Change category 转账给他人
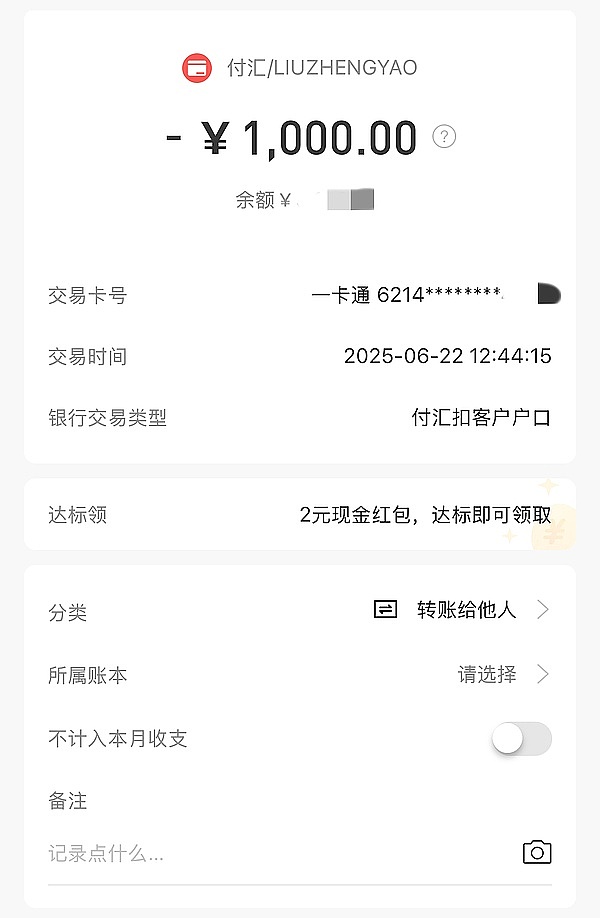 click(465, 610)
